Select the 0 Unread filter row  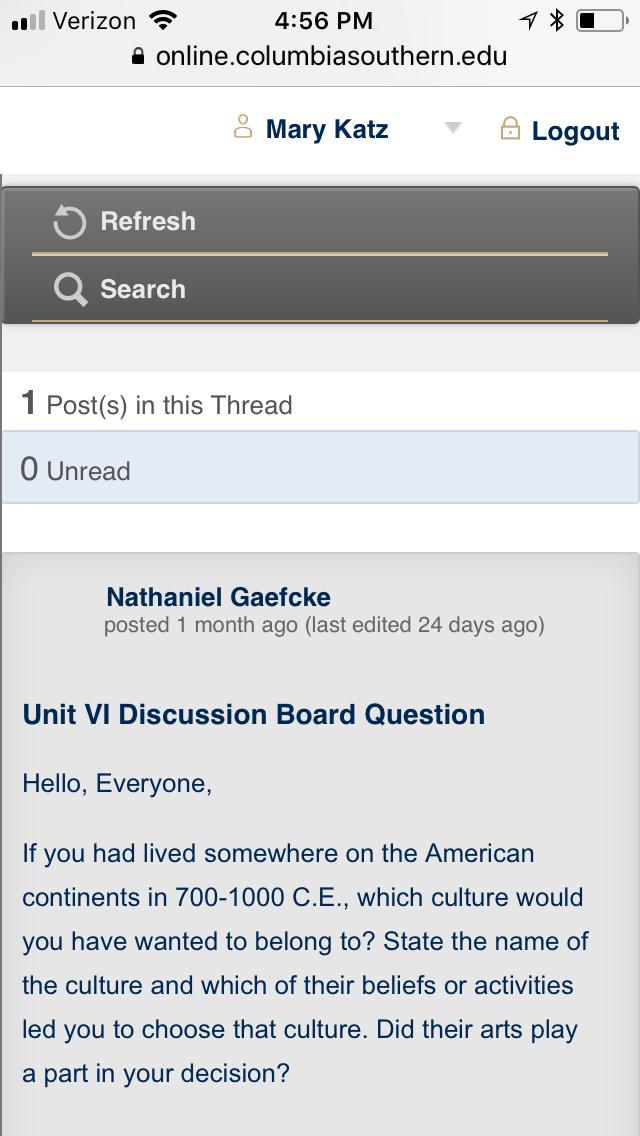click(320, 467)
